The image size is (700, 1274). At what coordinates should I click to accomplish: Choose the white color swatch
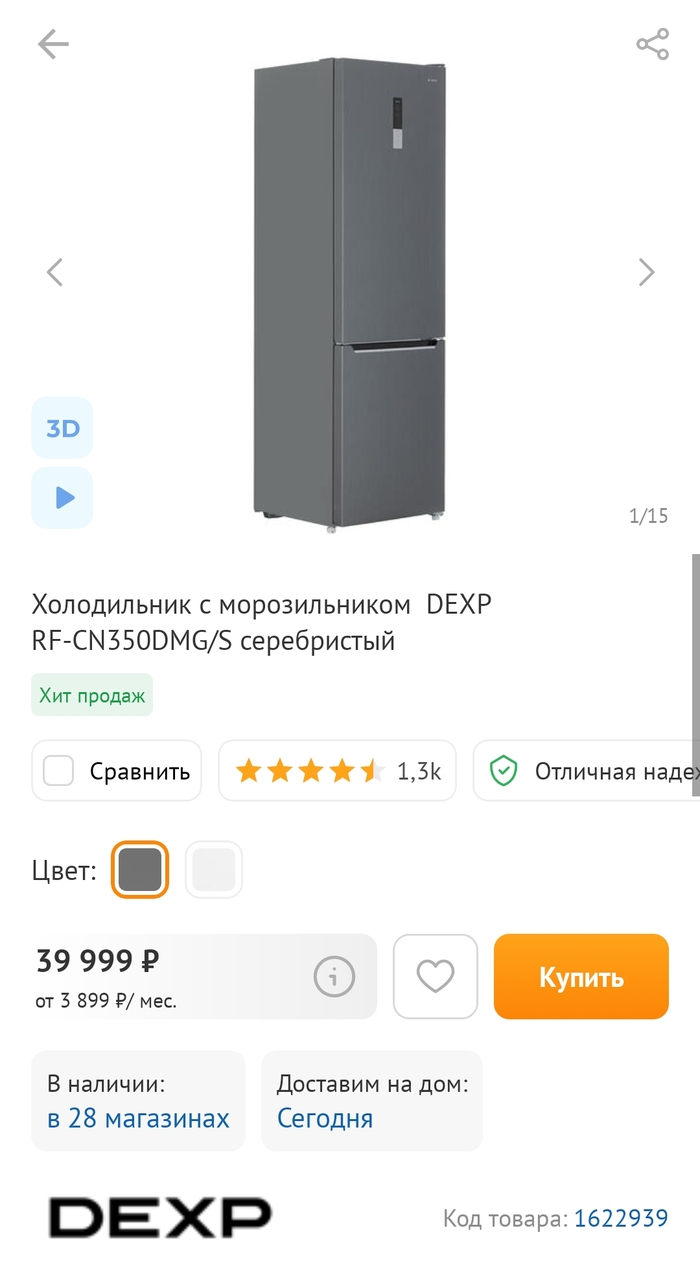[x=213, y=870]
